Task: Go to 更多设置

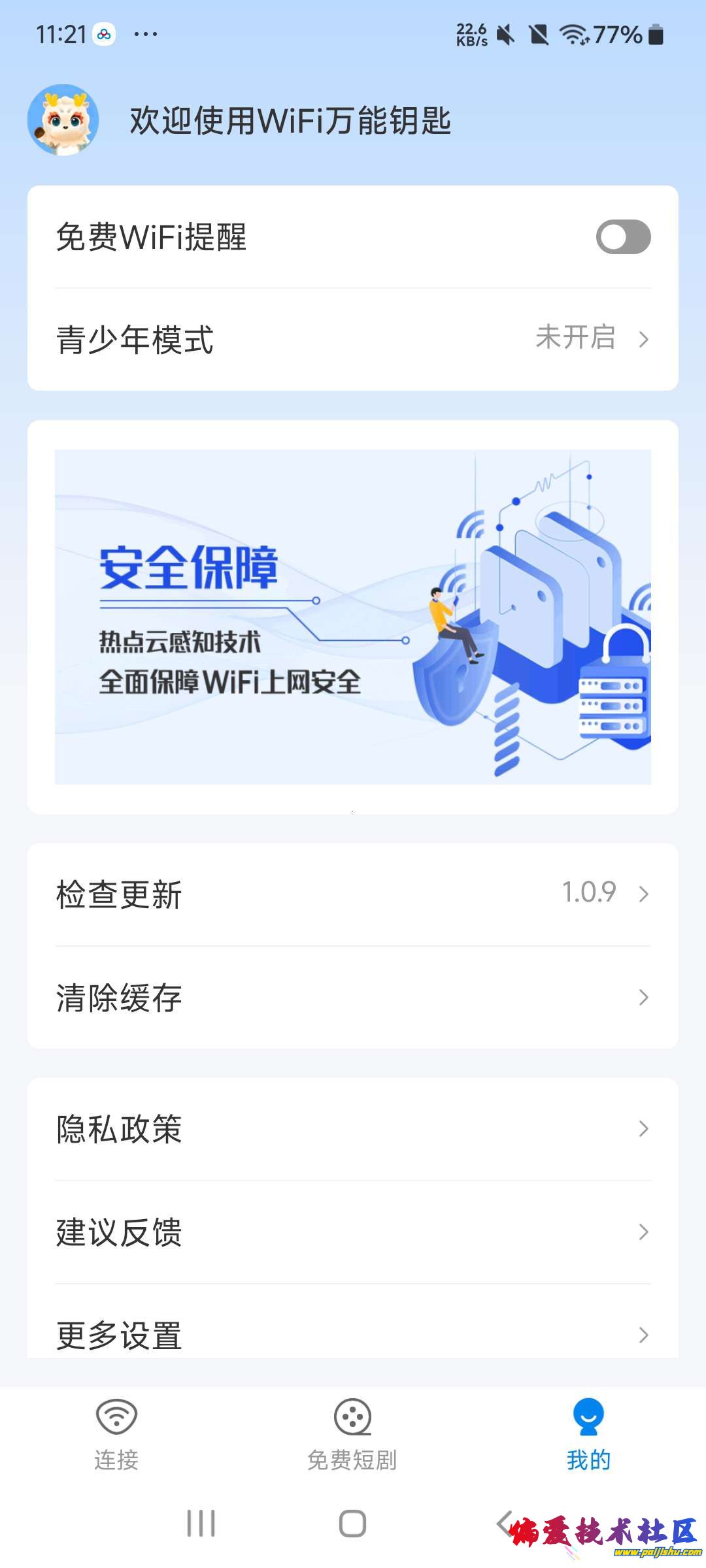Action: click(x=353, y=1333)
